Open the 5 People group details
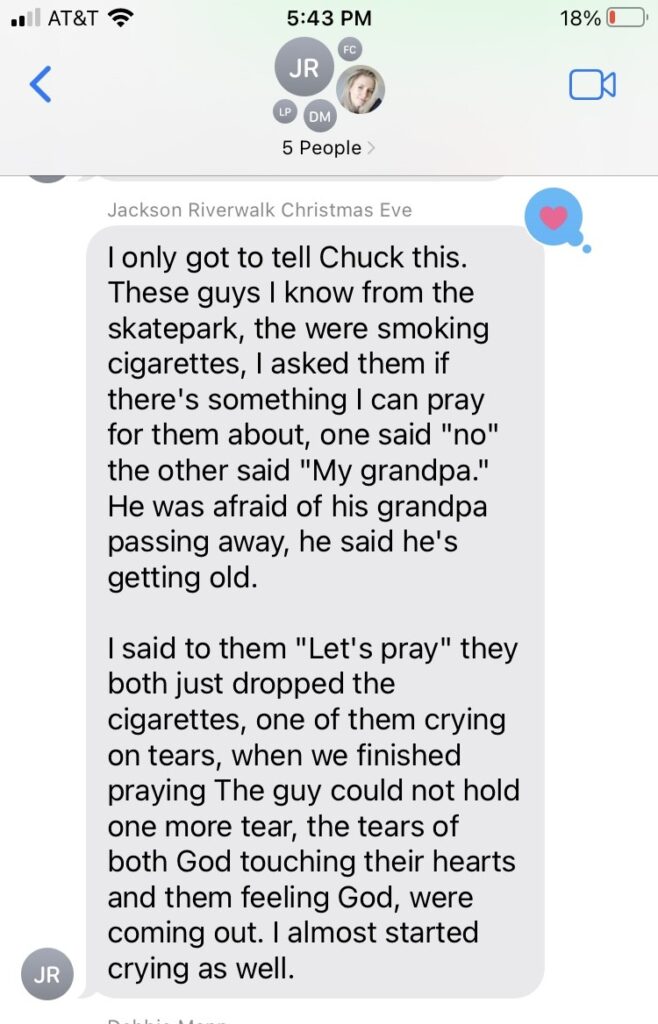 [x=328, y=148]
